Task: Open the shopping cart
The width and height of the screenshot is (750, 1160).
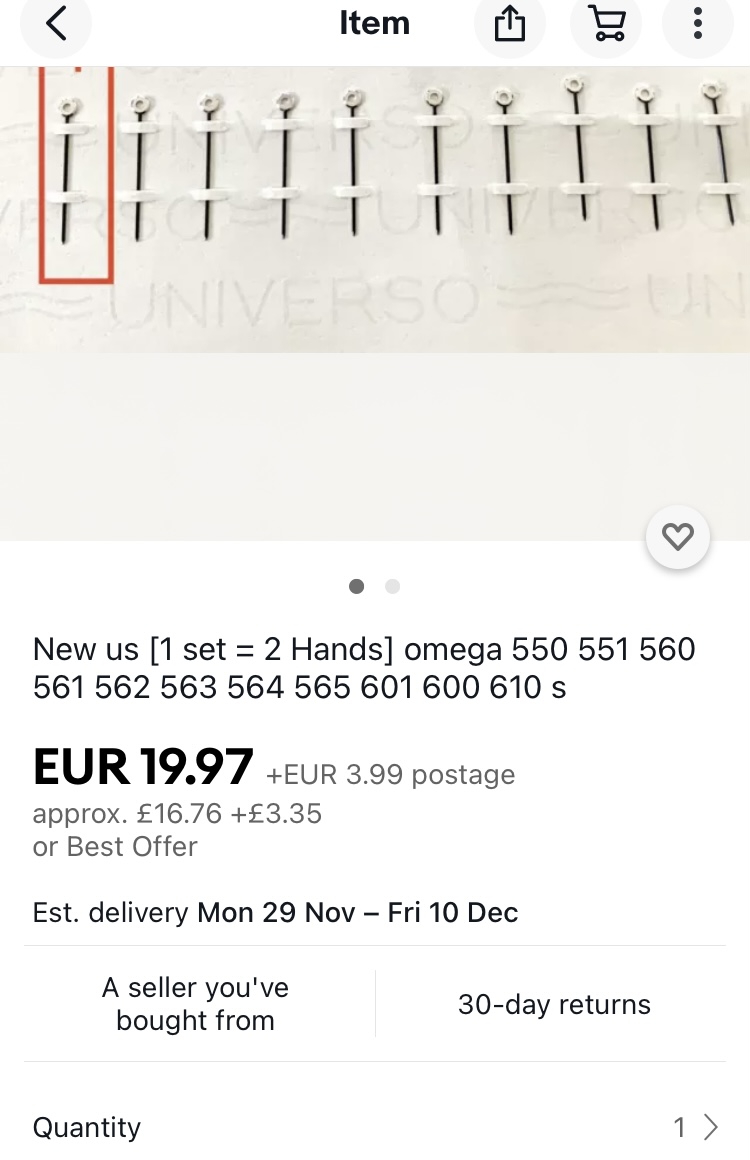Action: 606,24
